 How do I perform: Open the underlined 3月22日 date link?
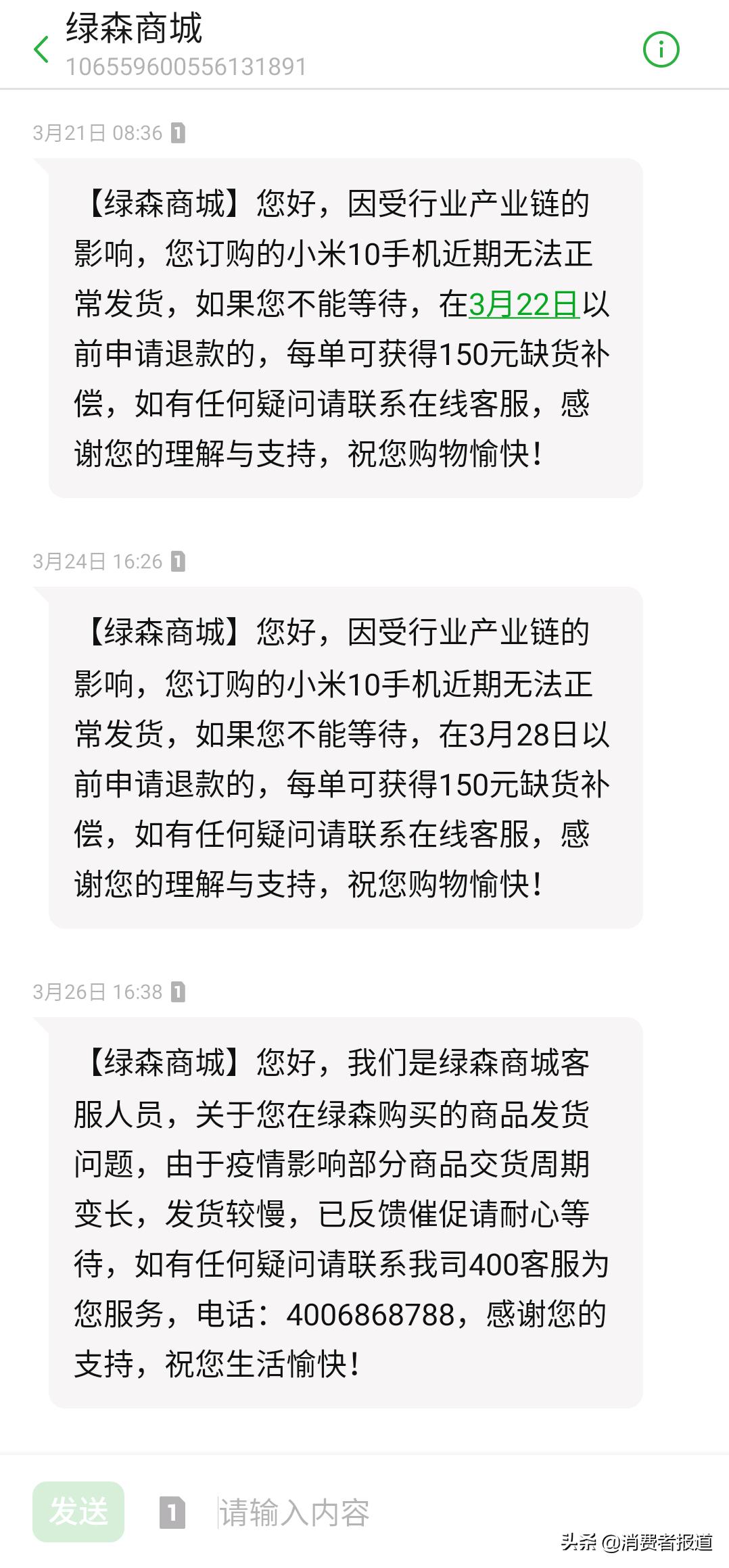(524, 306)
